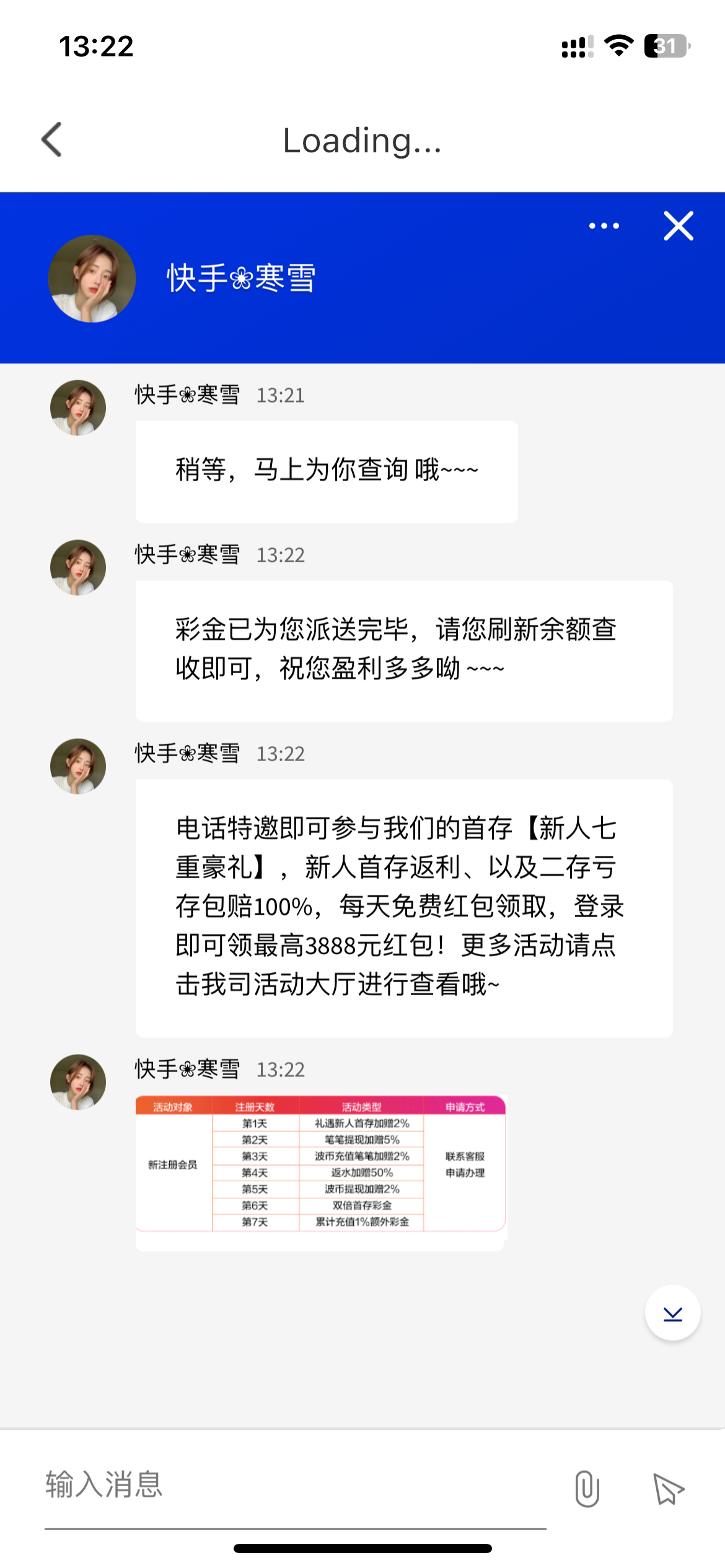Open the promotion table image from the chat
This screenshot has height=1568, width=725.
point(320,1164)
